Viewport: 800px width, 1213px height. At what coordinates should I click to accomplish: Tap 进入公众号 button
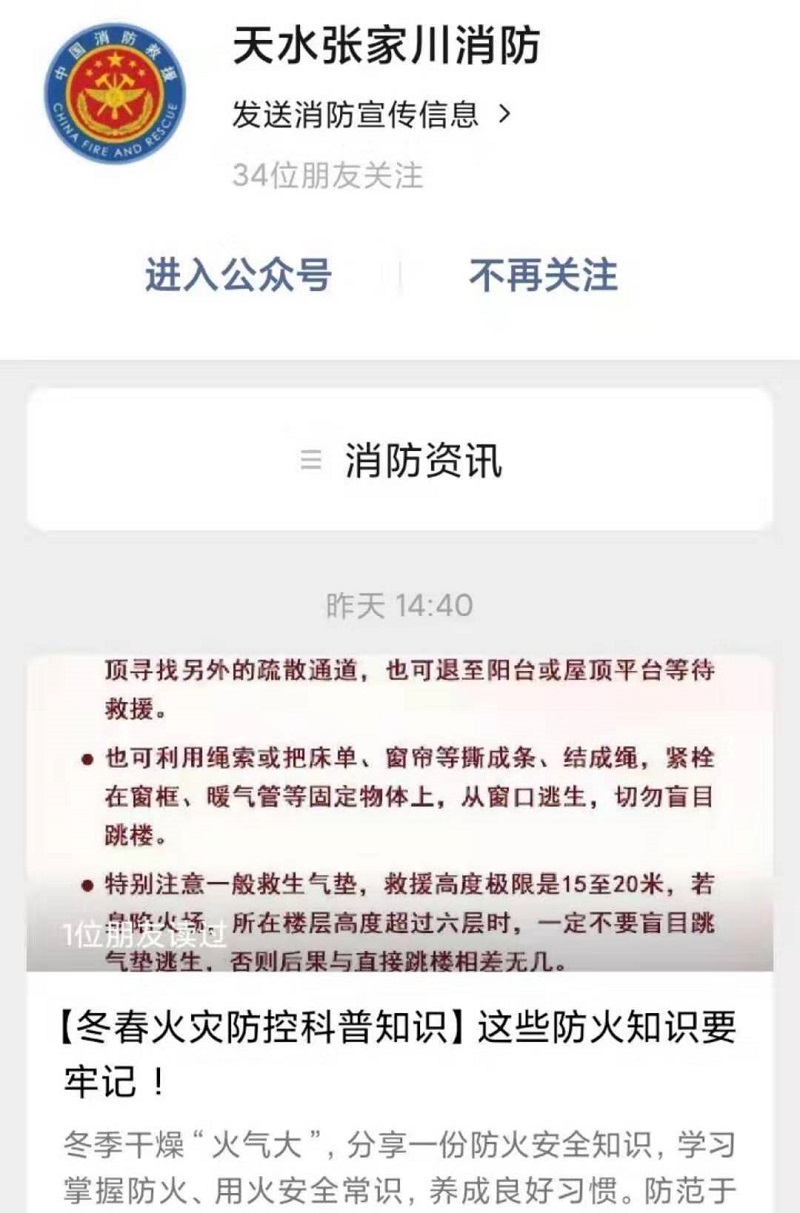[238, 274]
